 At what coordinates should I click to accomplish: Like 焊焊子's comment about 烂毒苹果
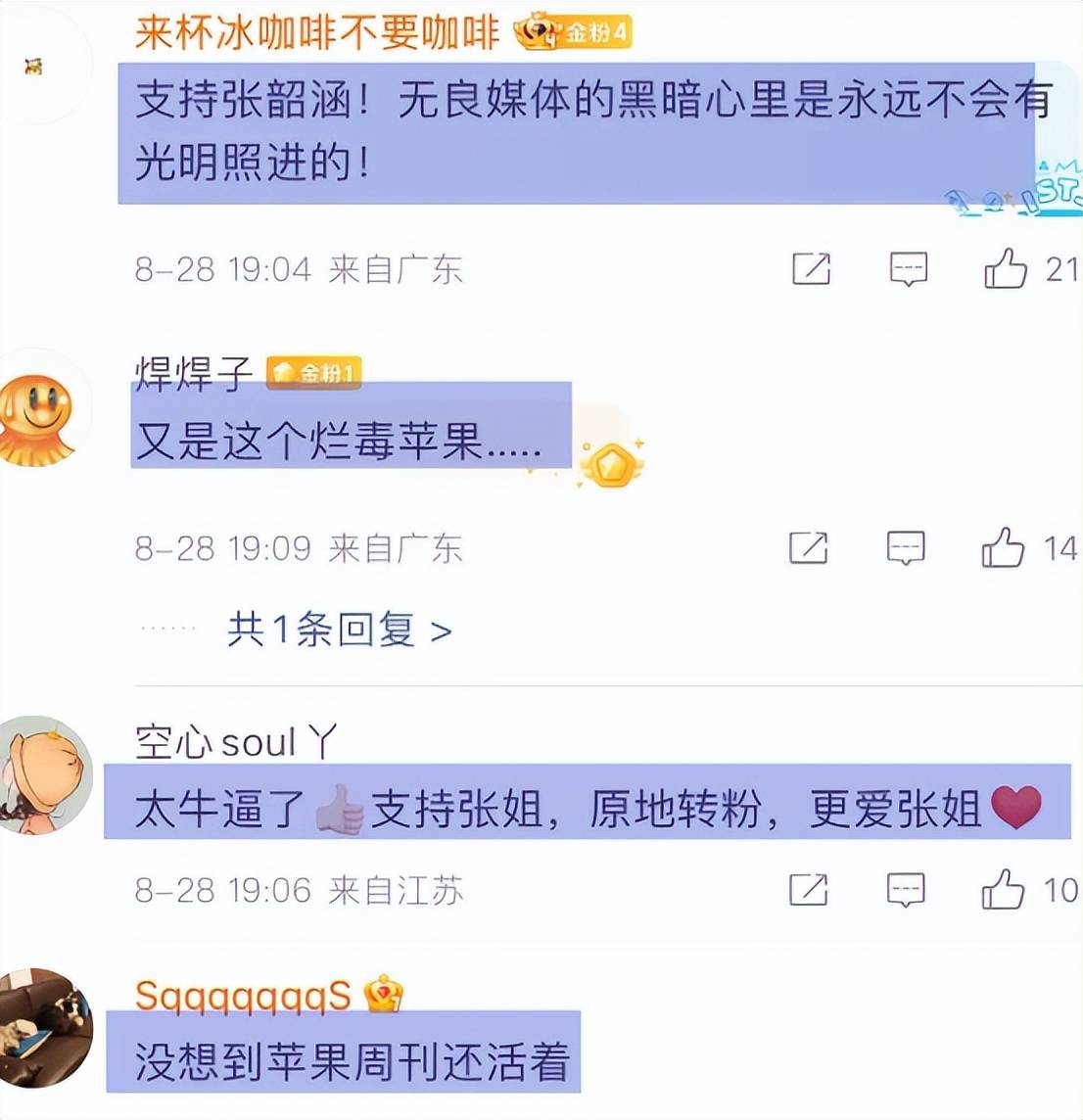click(x=1003, y=548)
